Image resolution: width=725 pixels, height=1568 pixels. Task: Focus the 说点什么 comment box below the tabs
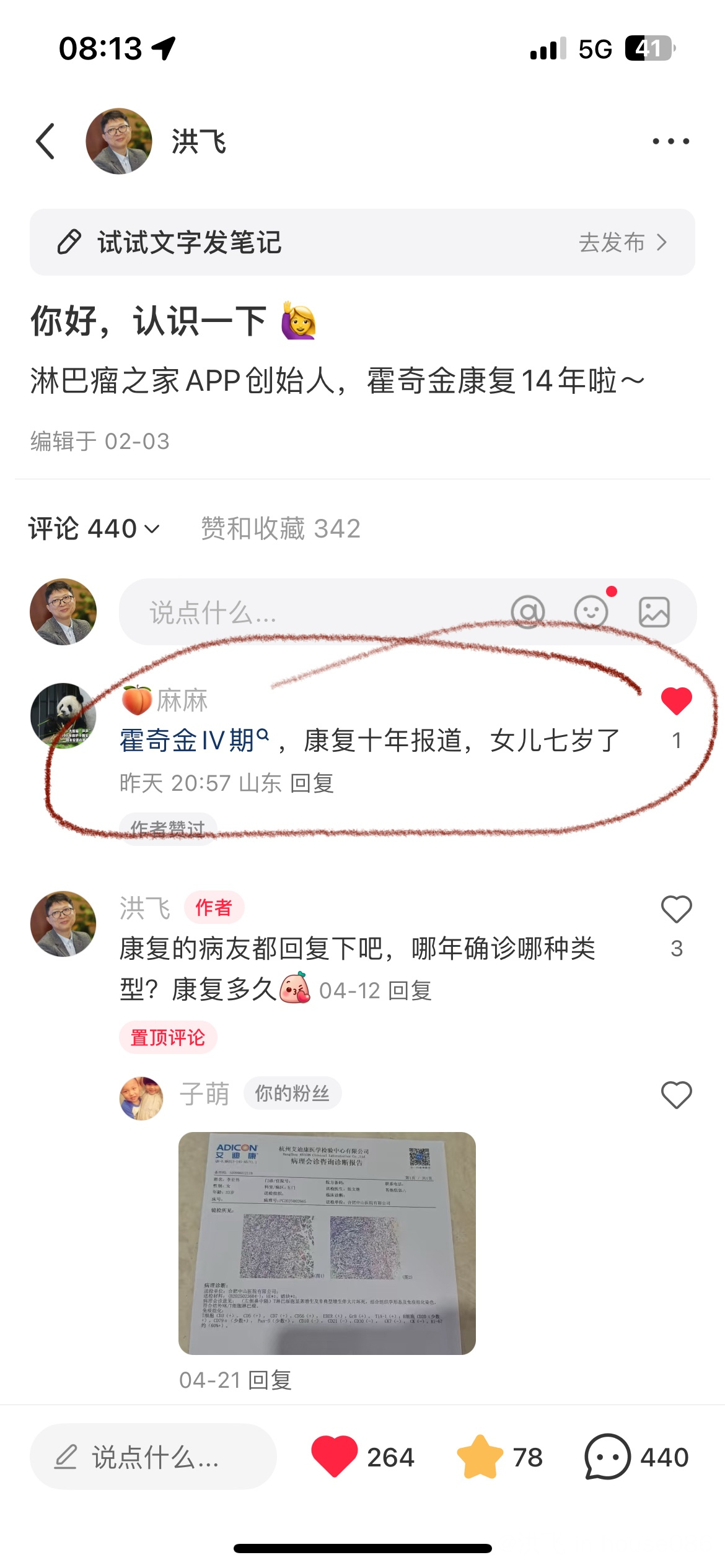coord(310,612)
